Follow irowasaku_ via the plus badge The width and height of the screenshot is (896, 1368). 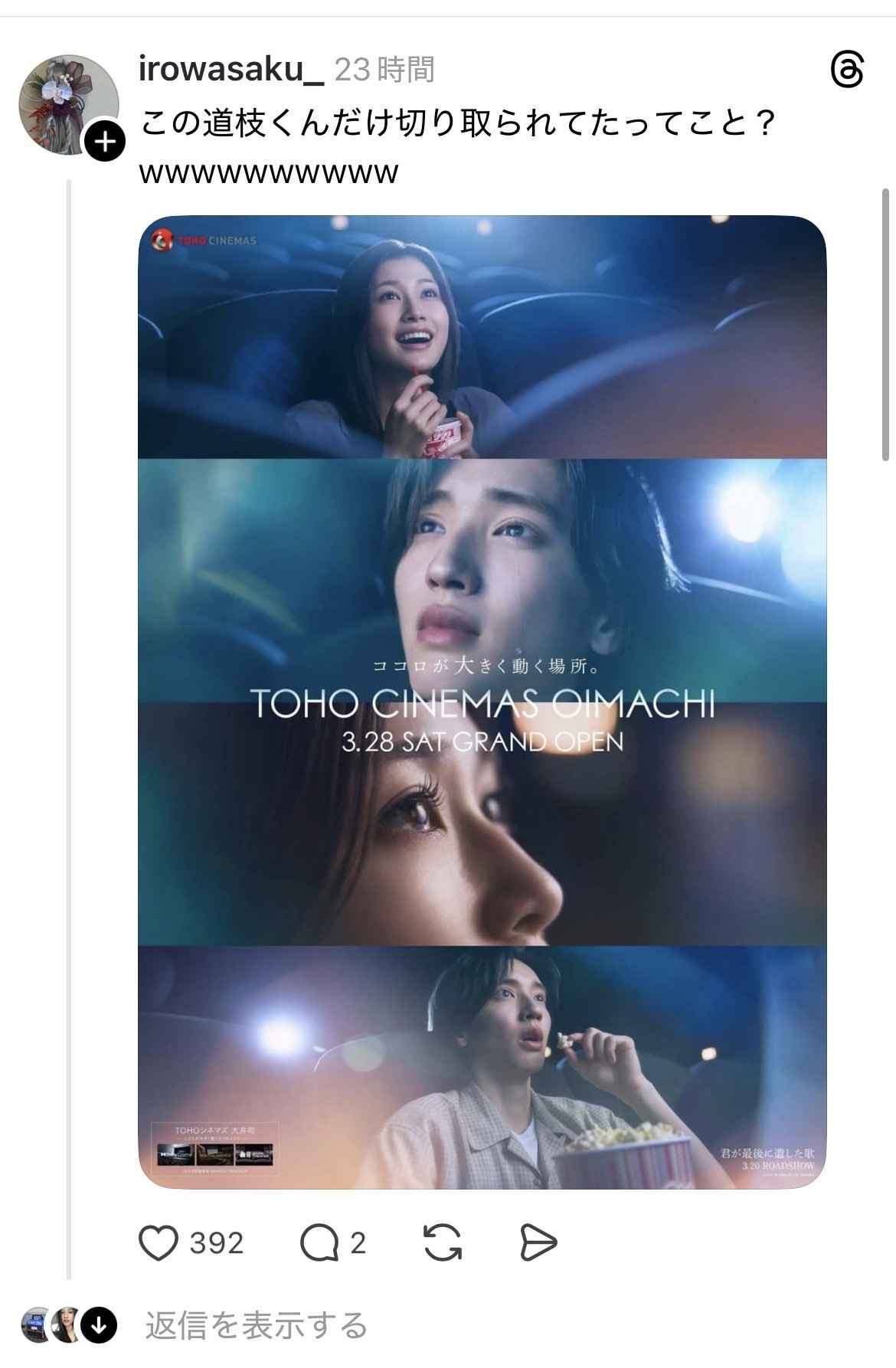click(104, 141)
